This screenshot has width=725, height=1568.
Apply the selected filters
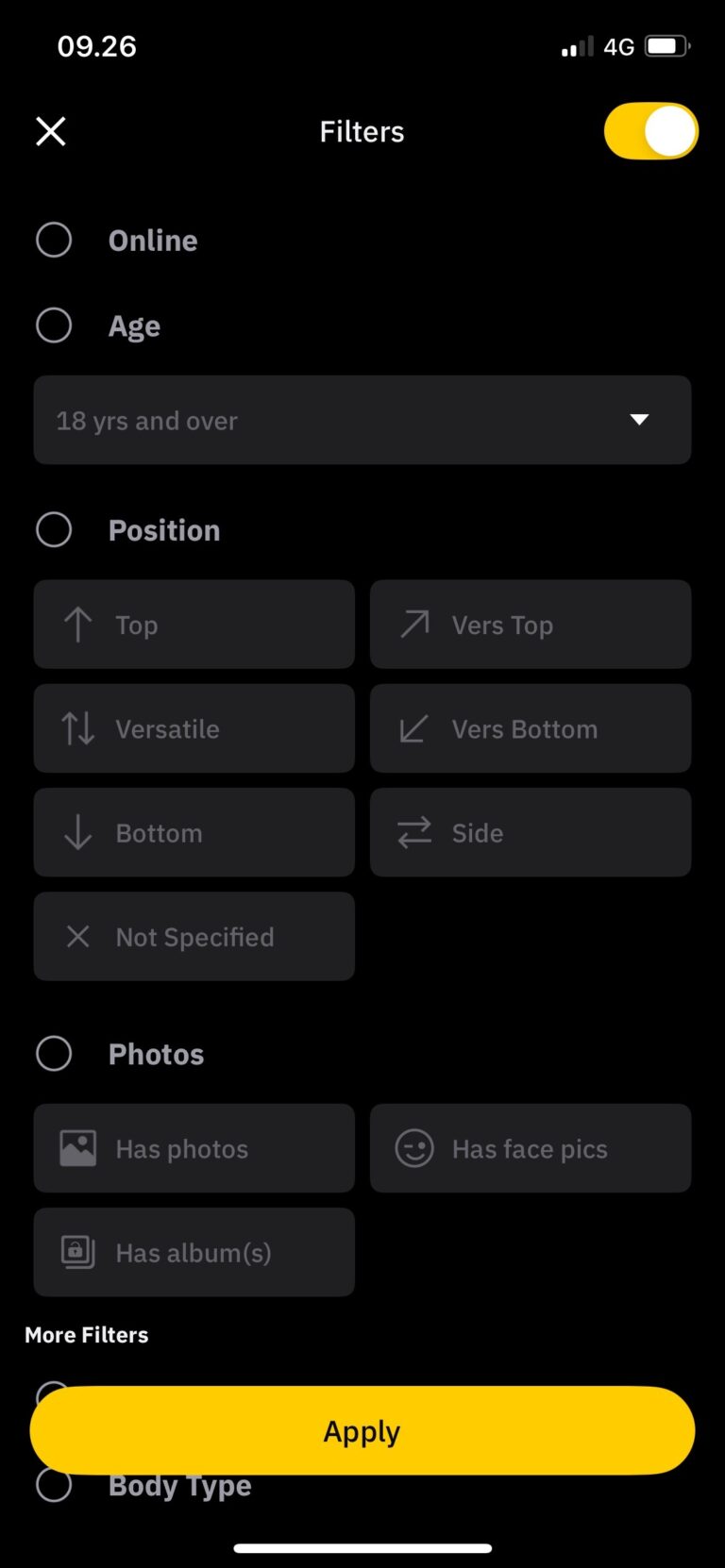[x=362, y=1430]
